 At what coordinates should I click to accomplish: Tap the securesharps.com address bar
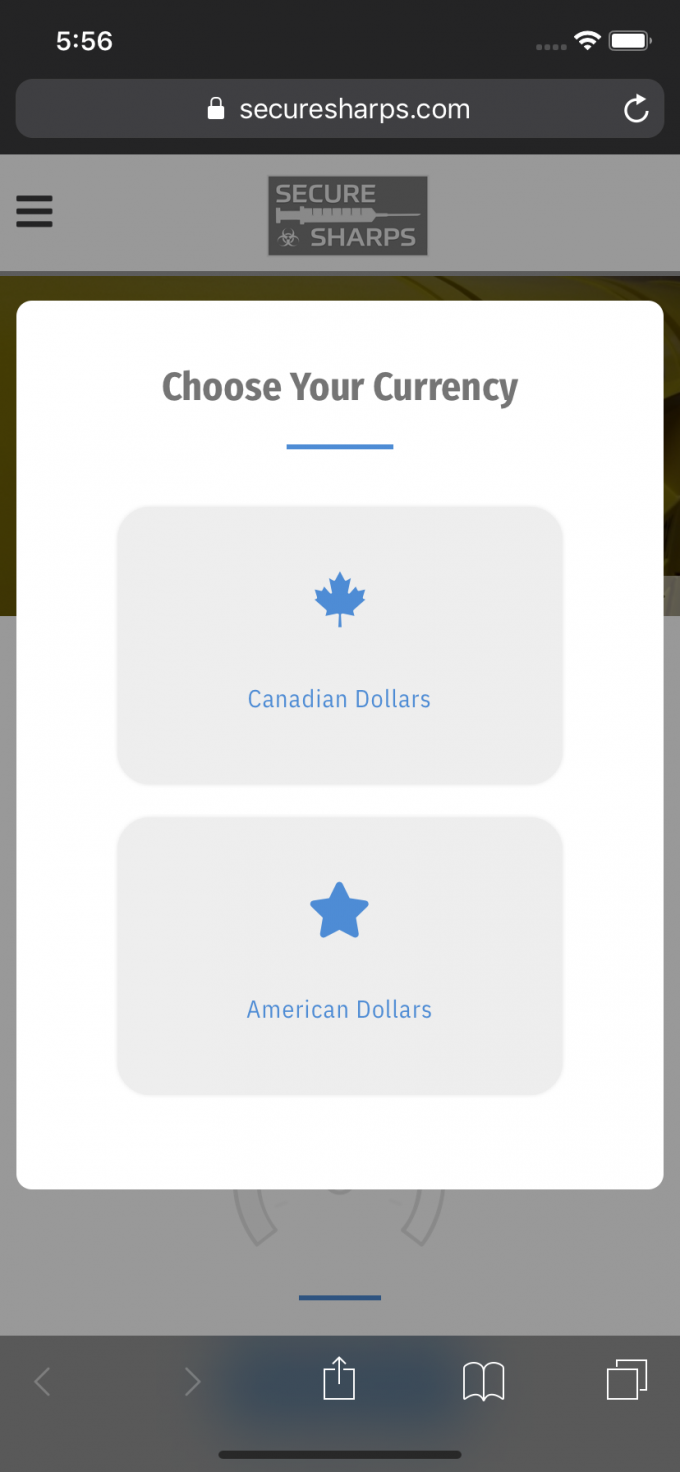click(340, 109)
